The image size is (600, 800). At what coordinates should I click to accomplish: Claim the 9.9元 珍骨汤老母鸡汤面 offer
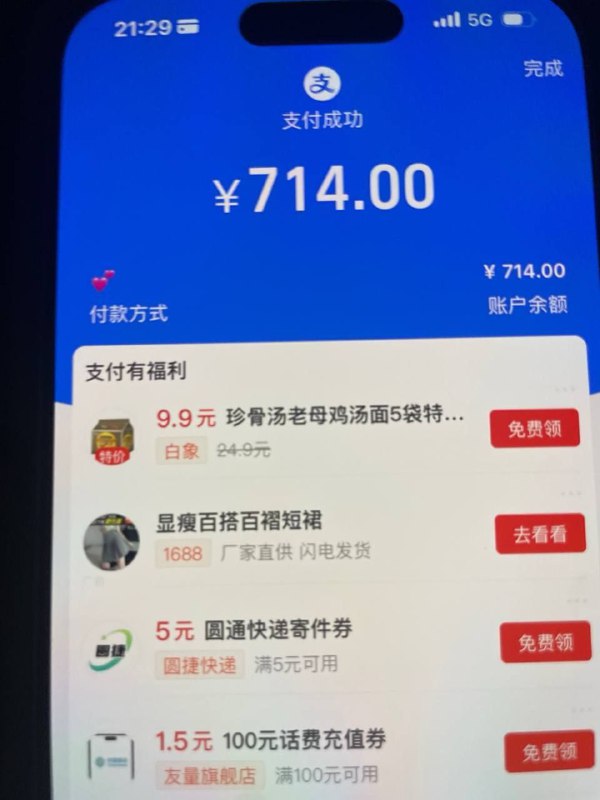(x=534, y=429)
